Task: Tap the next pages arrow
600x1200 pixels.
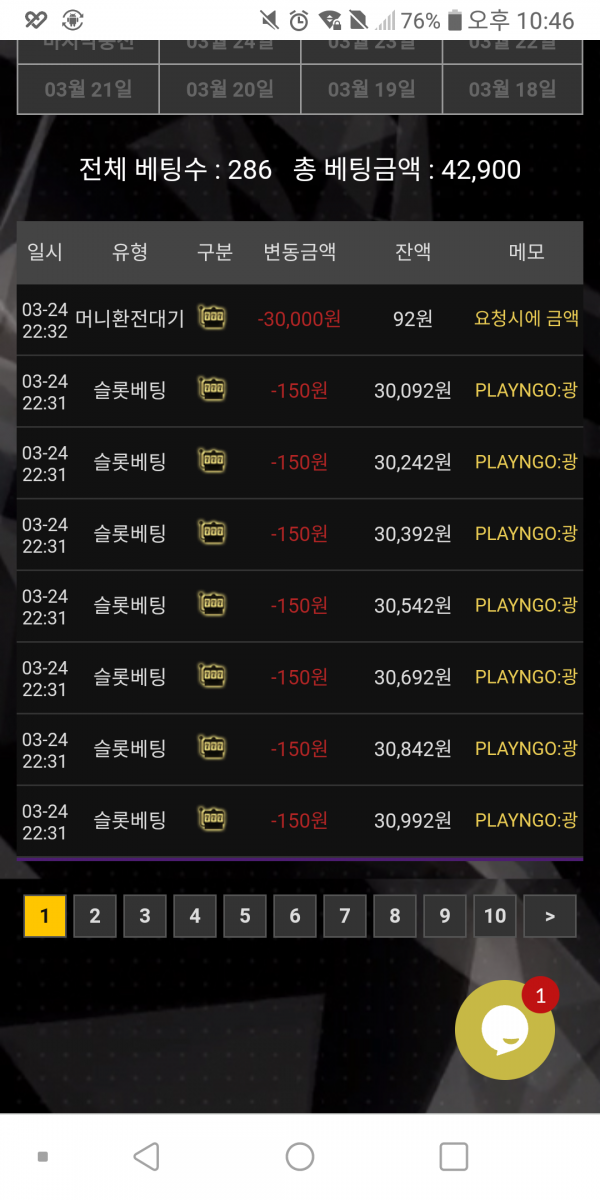Action: 550,916
